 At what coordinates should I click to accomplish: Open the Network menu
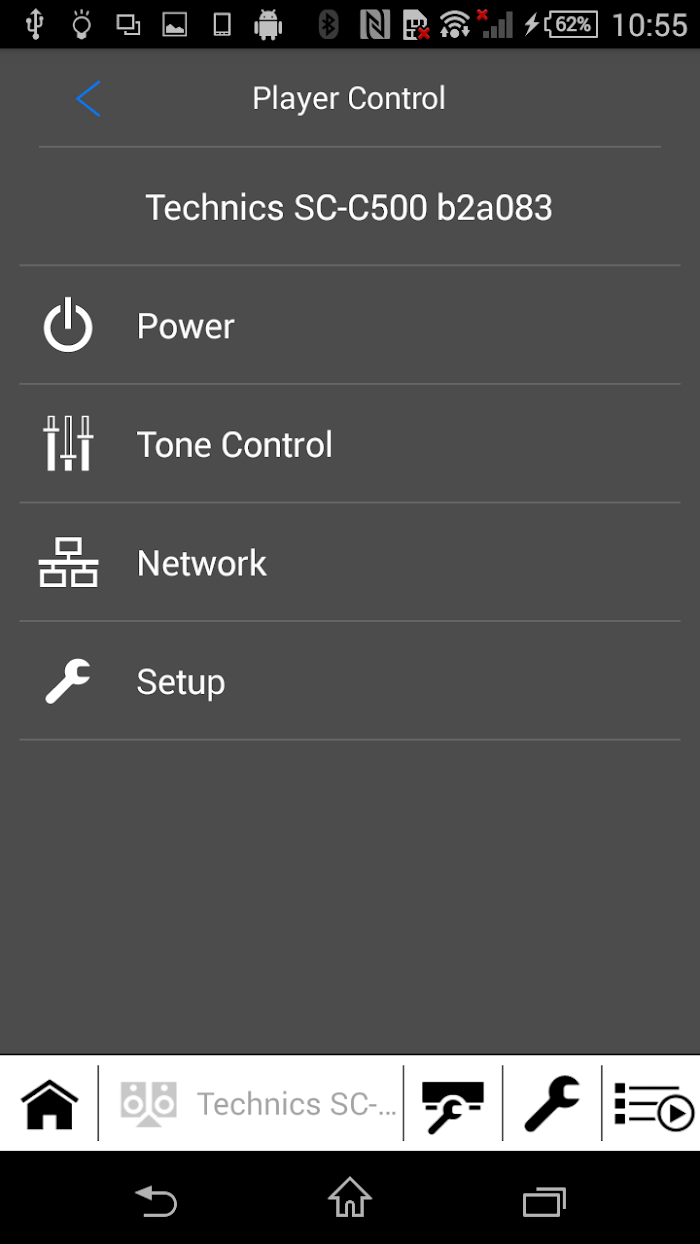click(x=350, y=563)
